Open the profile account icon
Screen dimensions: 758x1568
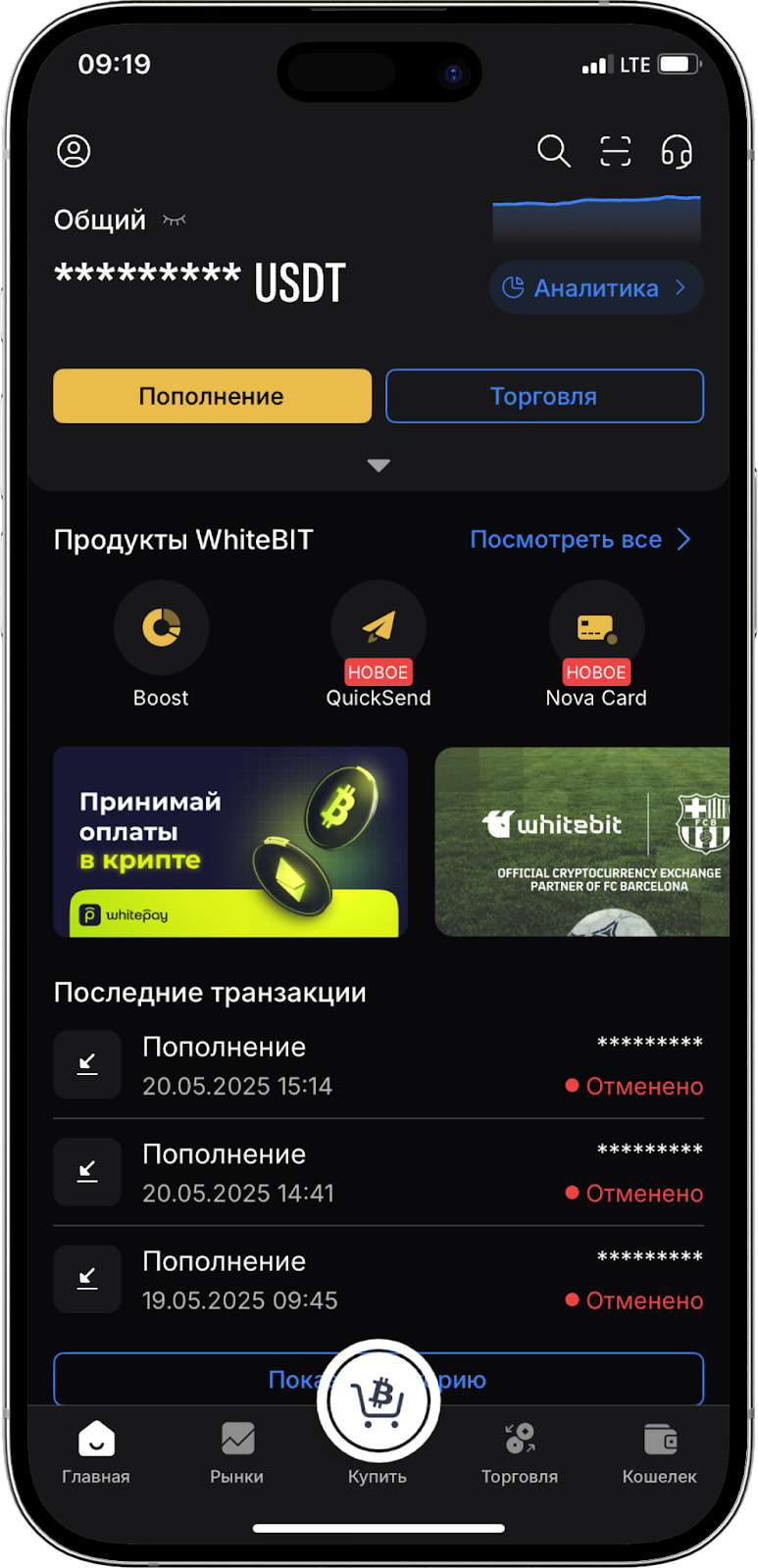click(74, 151)
